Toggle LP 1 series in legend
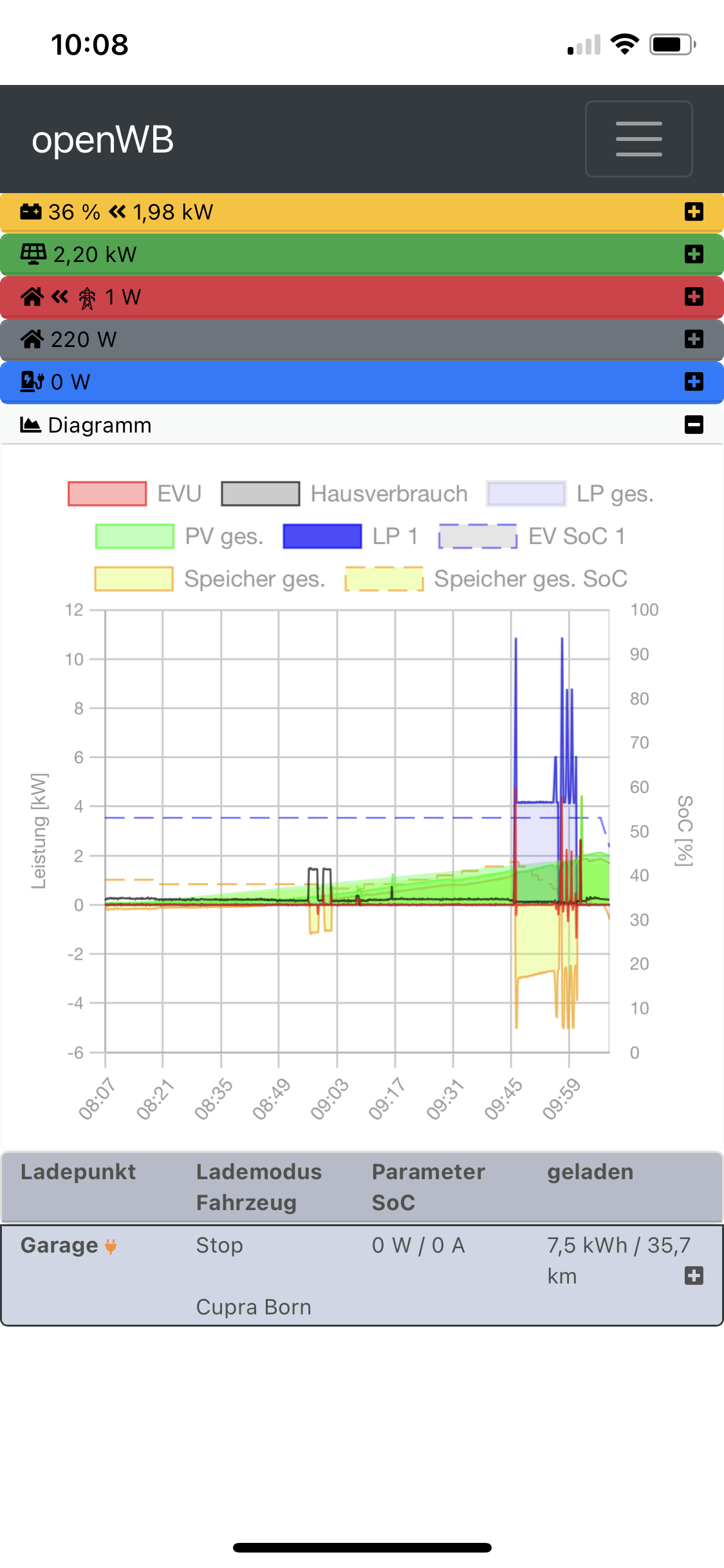Viewport: 724px width, 1568px height. [351, 536]
